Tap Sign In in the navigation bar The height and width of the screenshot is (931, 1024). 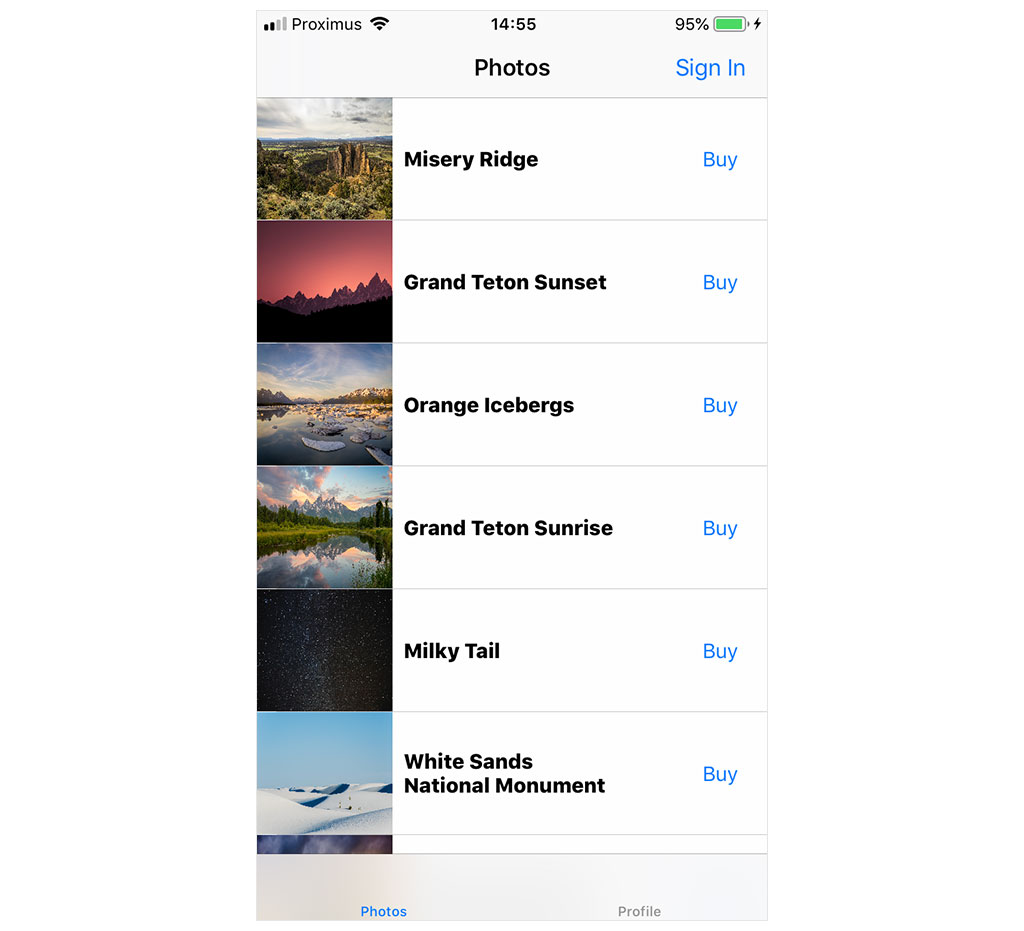(710, 68)
